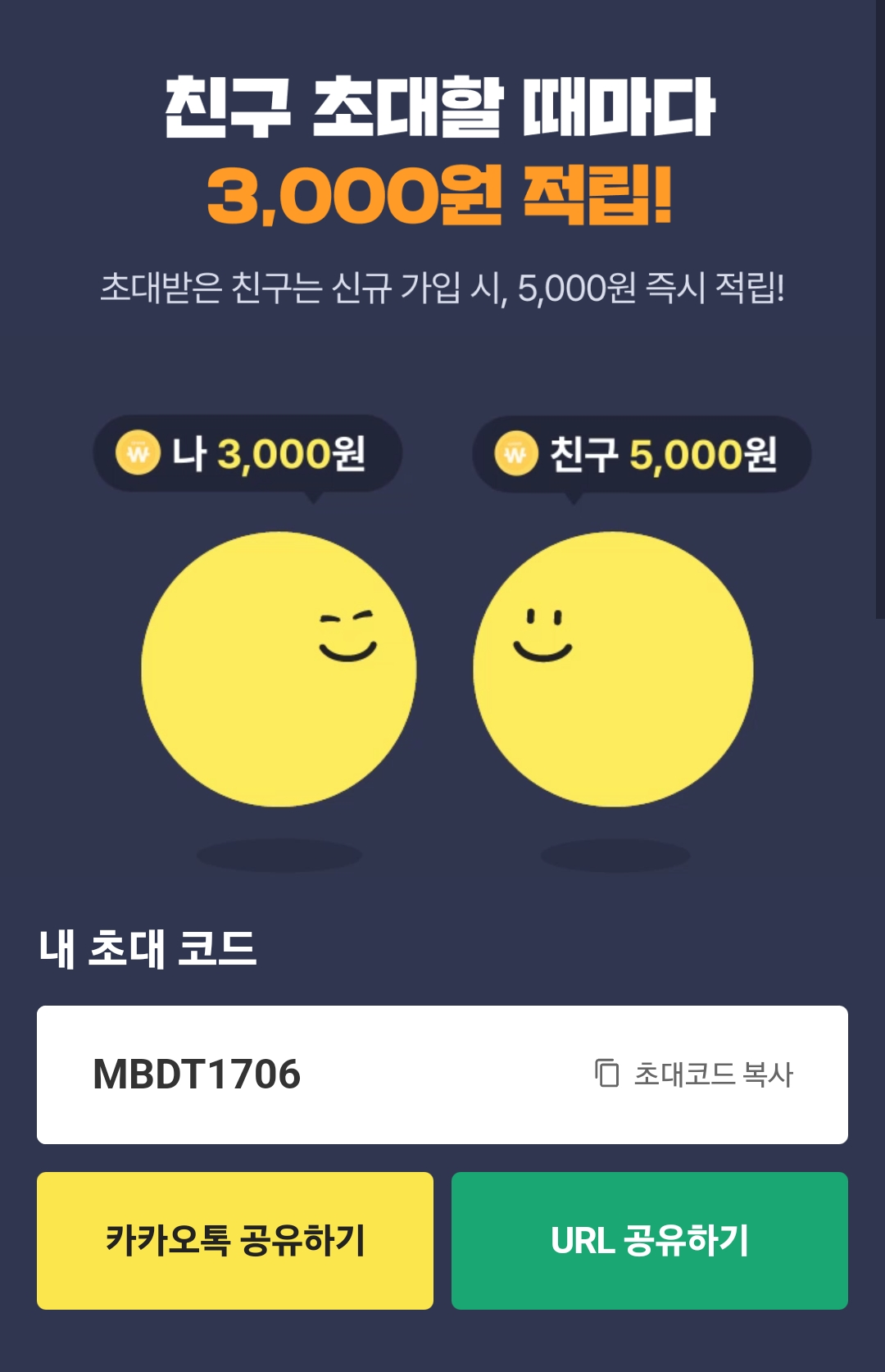Click 초대코드 복사 to copy the invite code
885x1372 pixels.
[x=713, y=1070]
